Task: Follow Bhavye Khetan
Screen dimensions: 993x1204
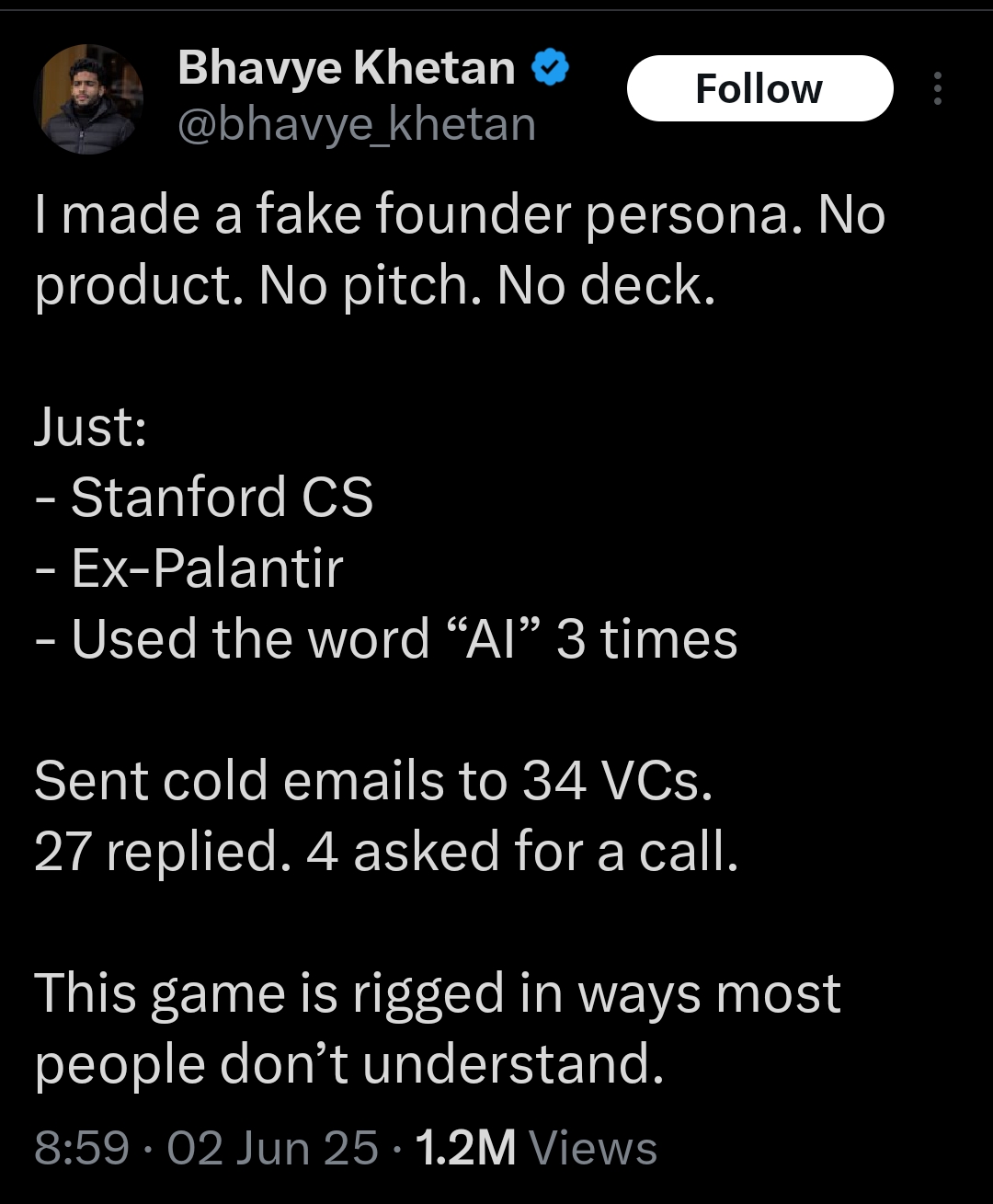Action: pos(759,89)
